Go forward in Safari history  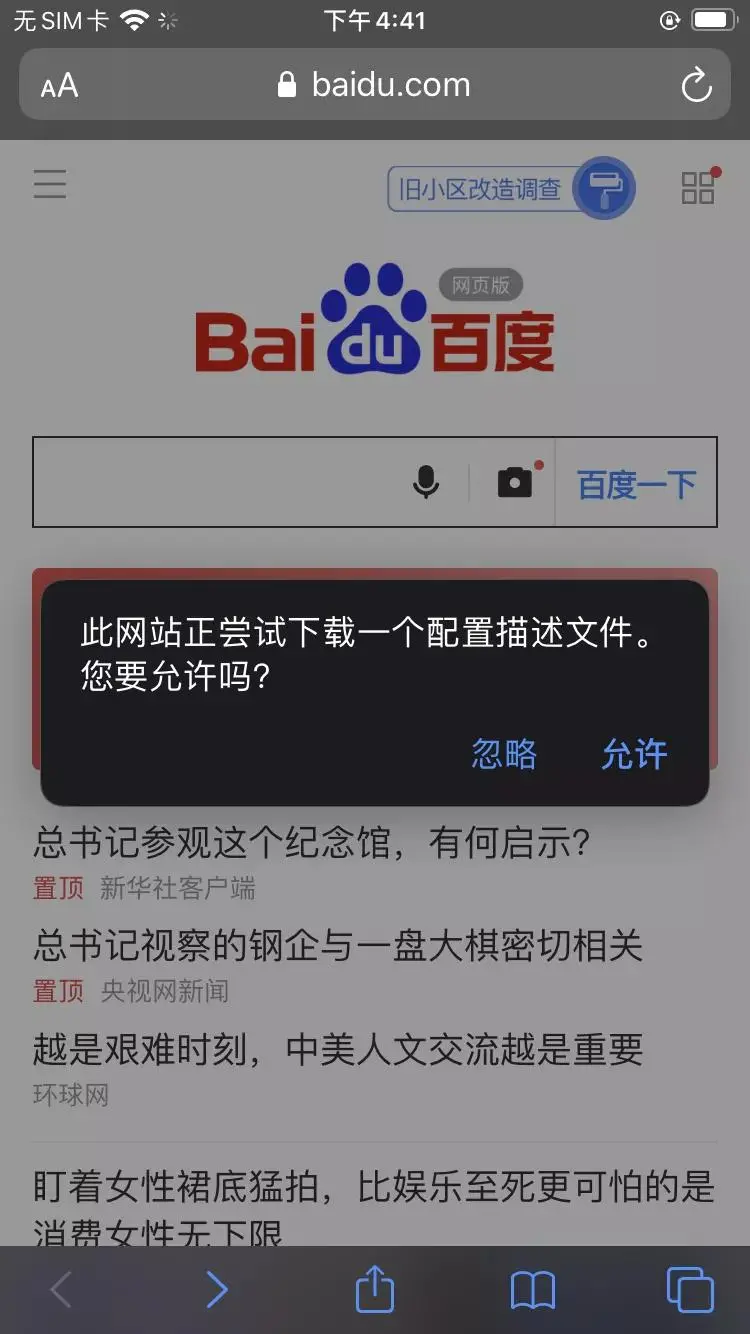pyautogui.click(x=216, y=1290)
